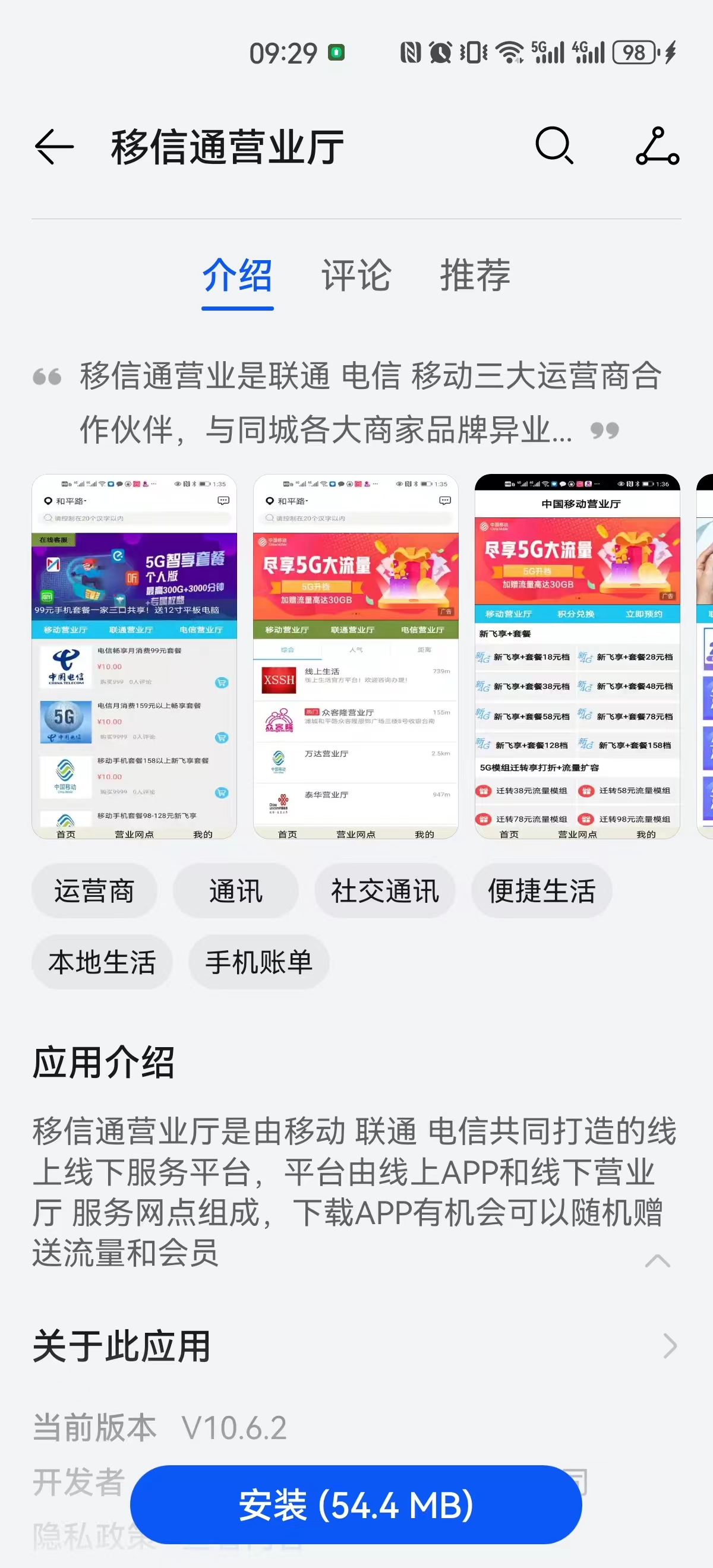Viewport: 713px width, 1568px height.
Task: Collapse the 应用介绍 description
Action: click(x=657, y=1260)
